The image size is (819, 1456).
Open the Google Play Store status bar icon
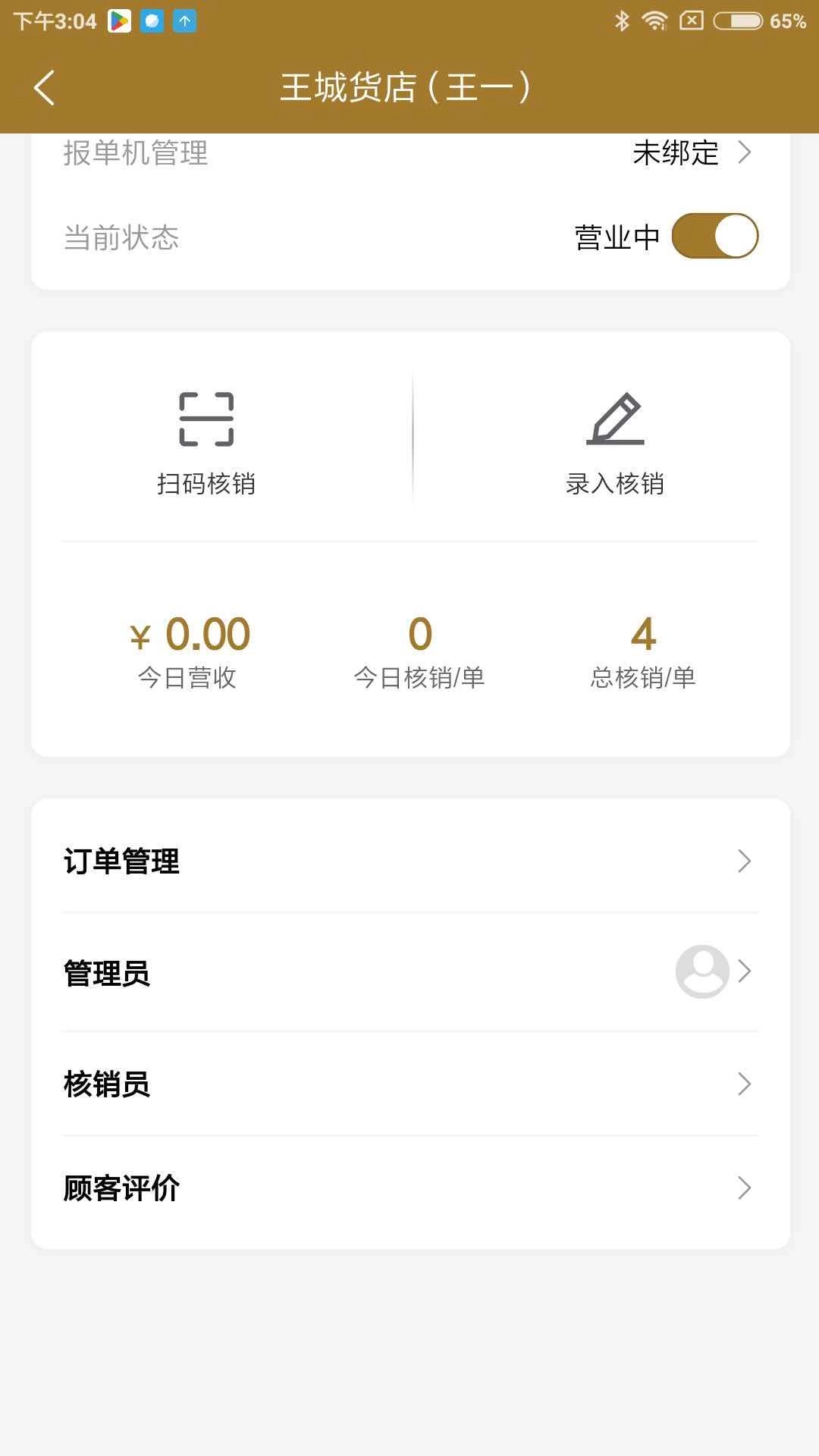tap(120, 20)
